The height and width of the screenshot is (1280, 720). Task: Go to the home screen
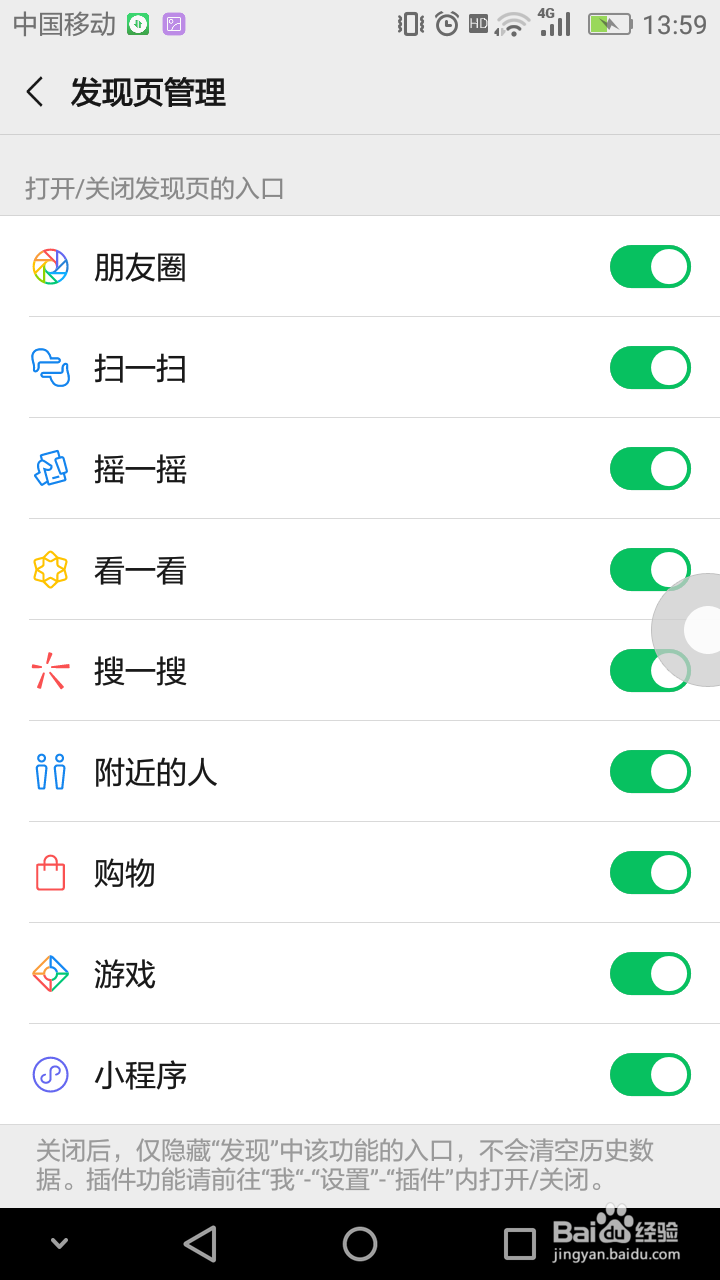360,1244
